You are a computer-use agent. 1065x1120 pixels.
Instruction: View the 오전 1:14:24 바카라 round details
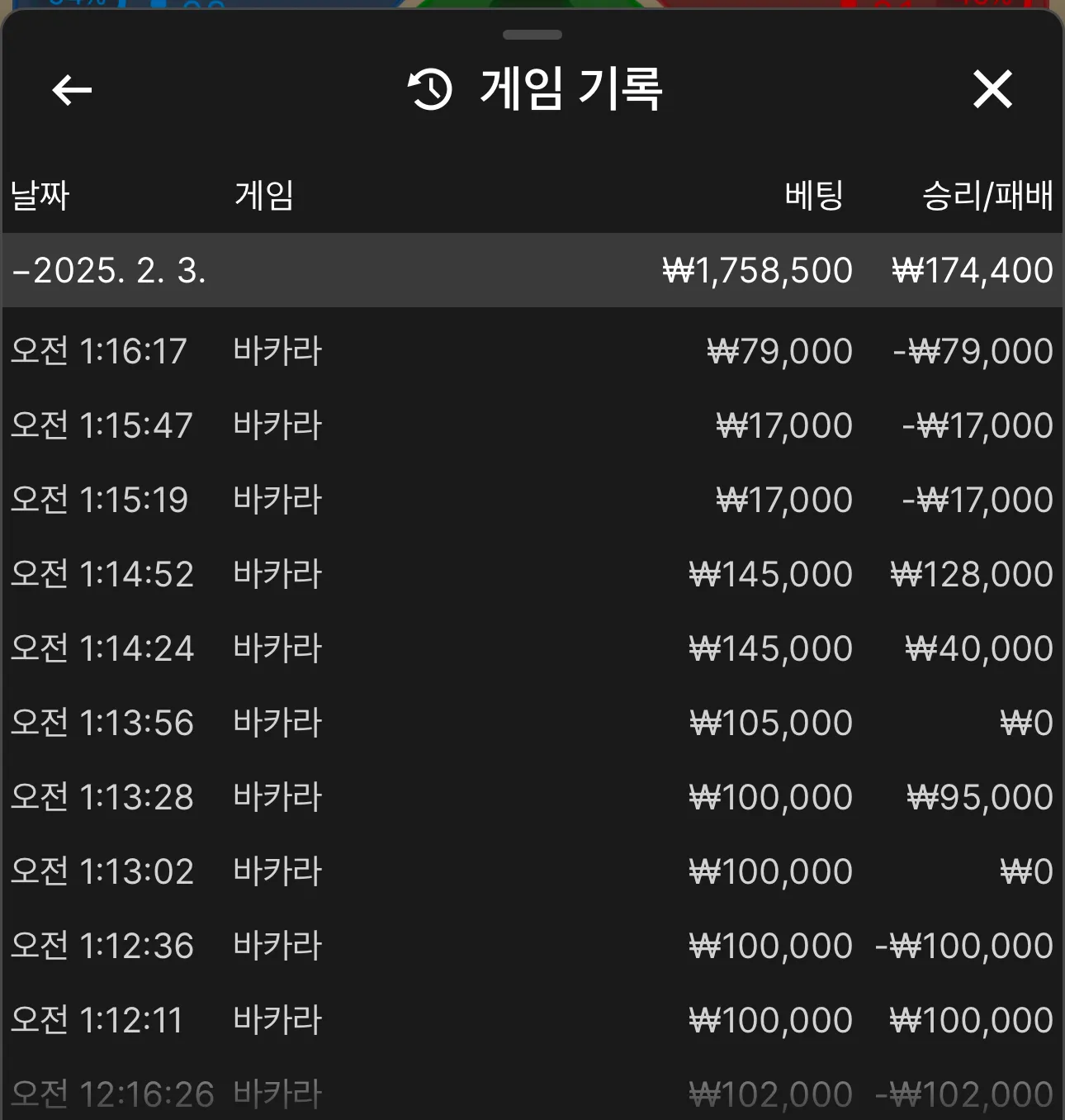[x=532, y=648]
